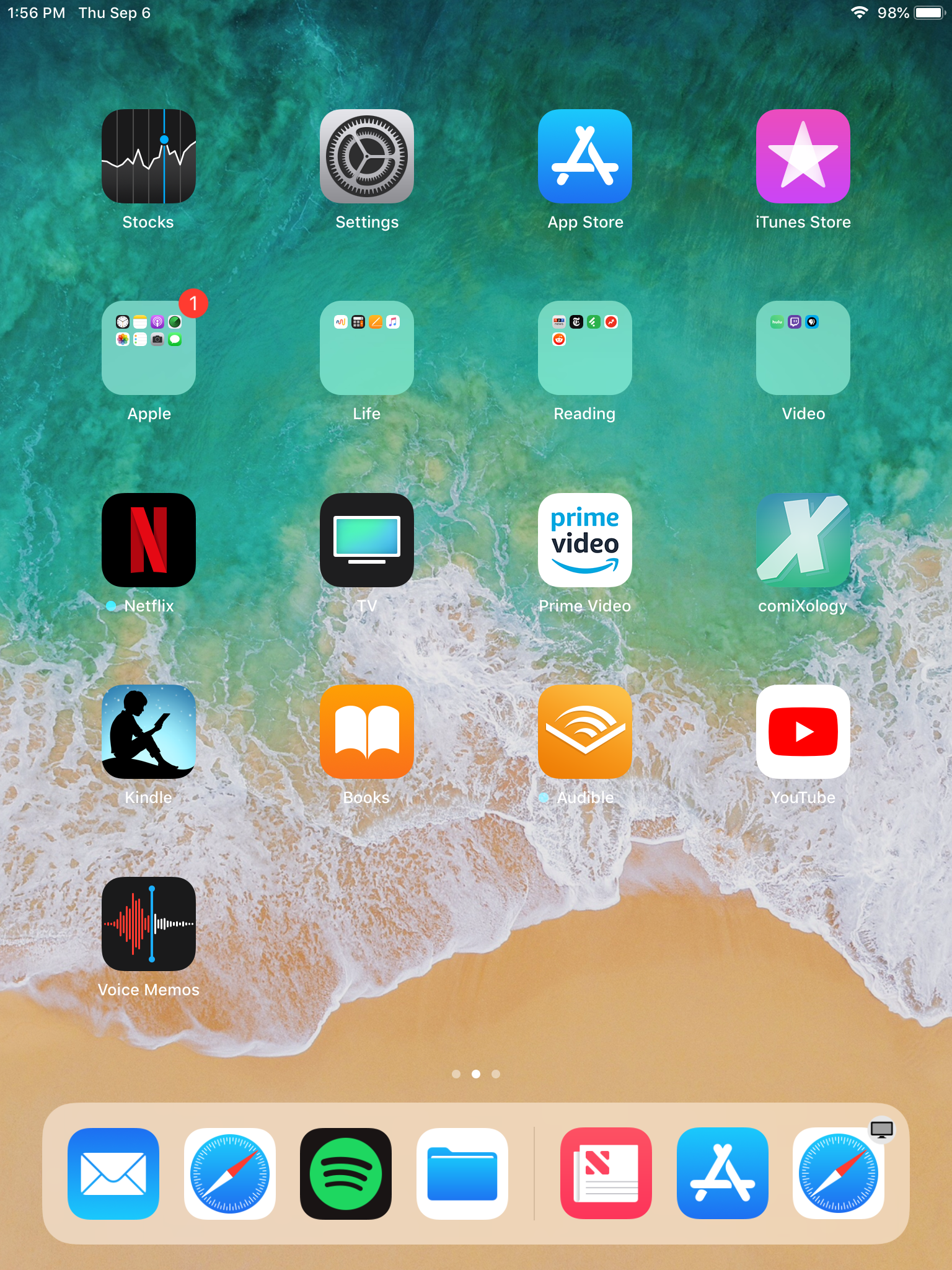Launch YouTube
The width and height of the screenshot is (952, 1270).
(803, 732)
